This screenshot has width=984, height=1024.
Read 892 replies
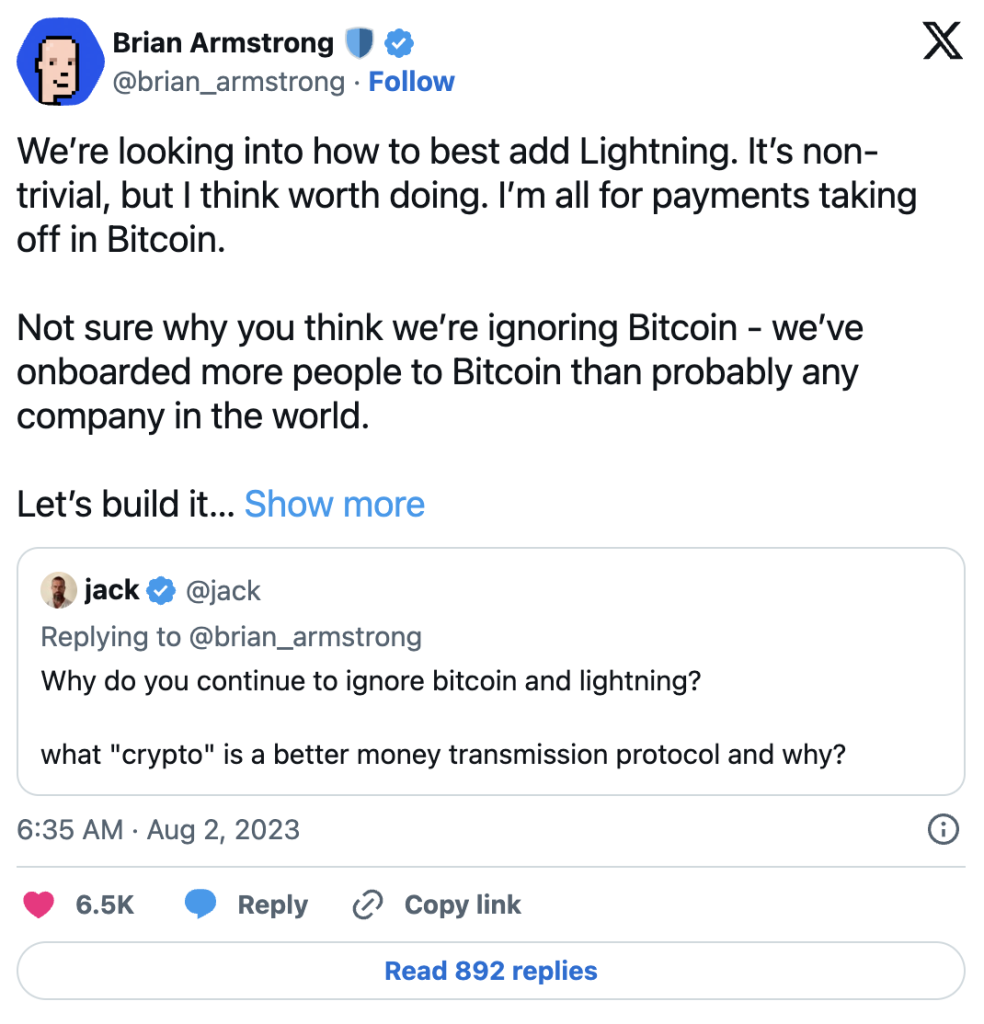point(490,970)
